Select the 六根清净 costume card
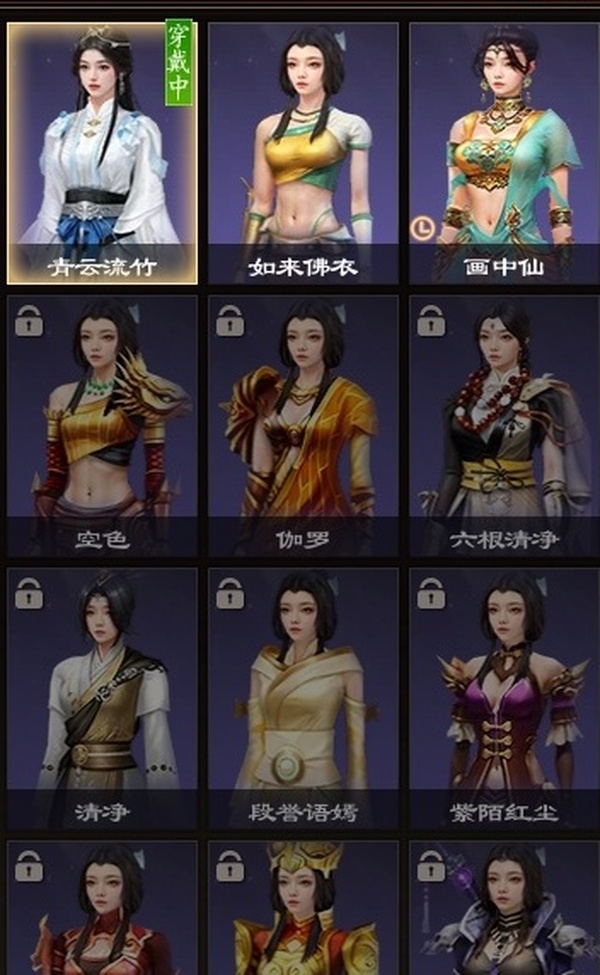Image resolution: width=600 pixels, height=975 pixels. click(x=504, y=425)
